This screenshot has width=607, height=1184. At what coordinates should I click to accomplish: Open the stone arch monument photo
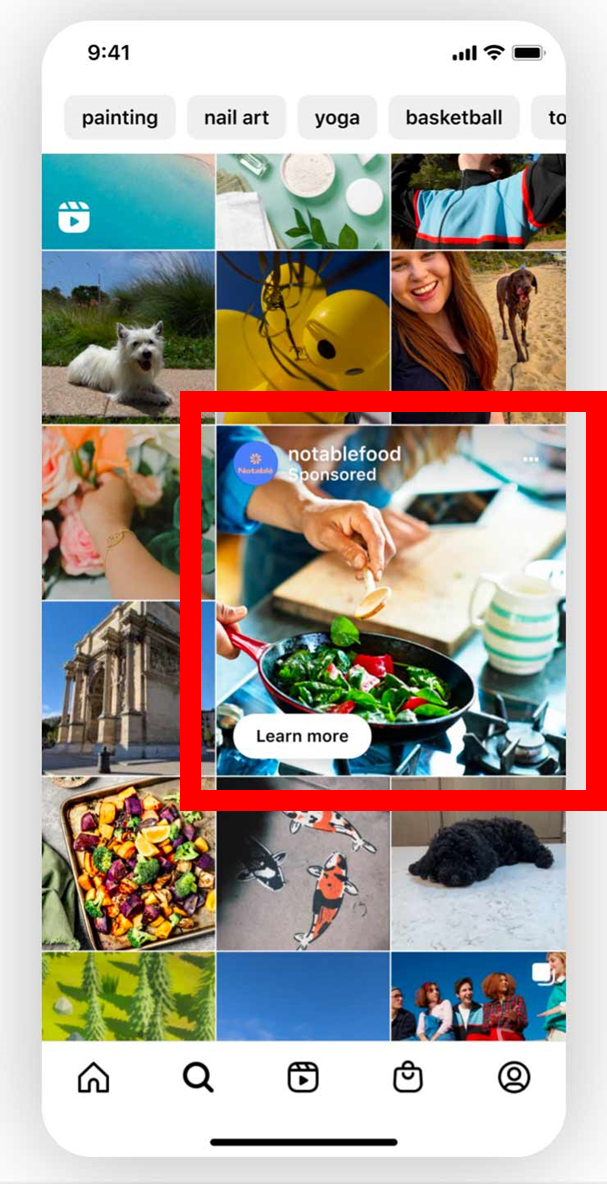(x=128, y=687)
